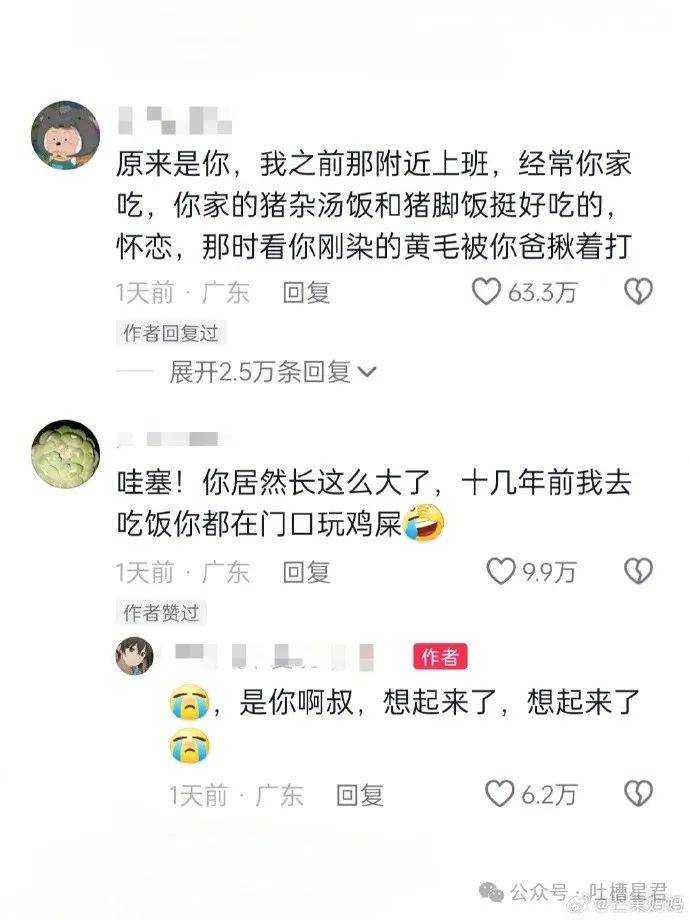The height and width of the screenshot is (920, 690).
Task: Open the green avatar commenter's profile
Action: pyautogui.click(x=66, y=453)
